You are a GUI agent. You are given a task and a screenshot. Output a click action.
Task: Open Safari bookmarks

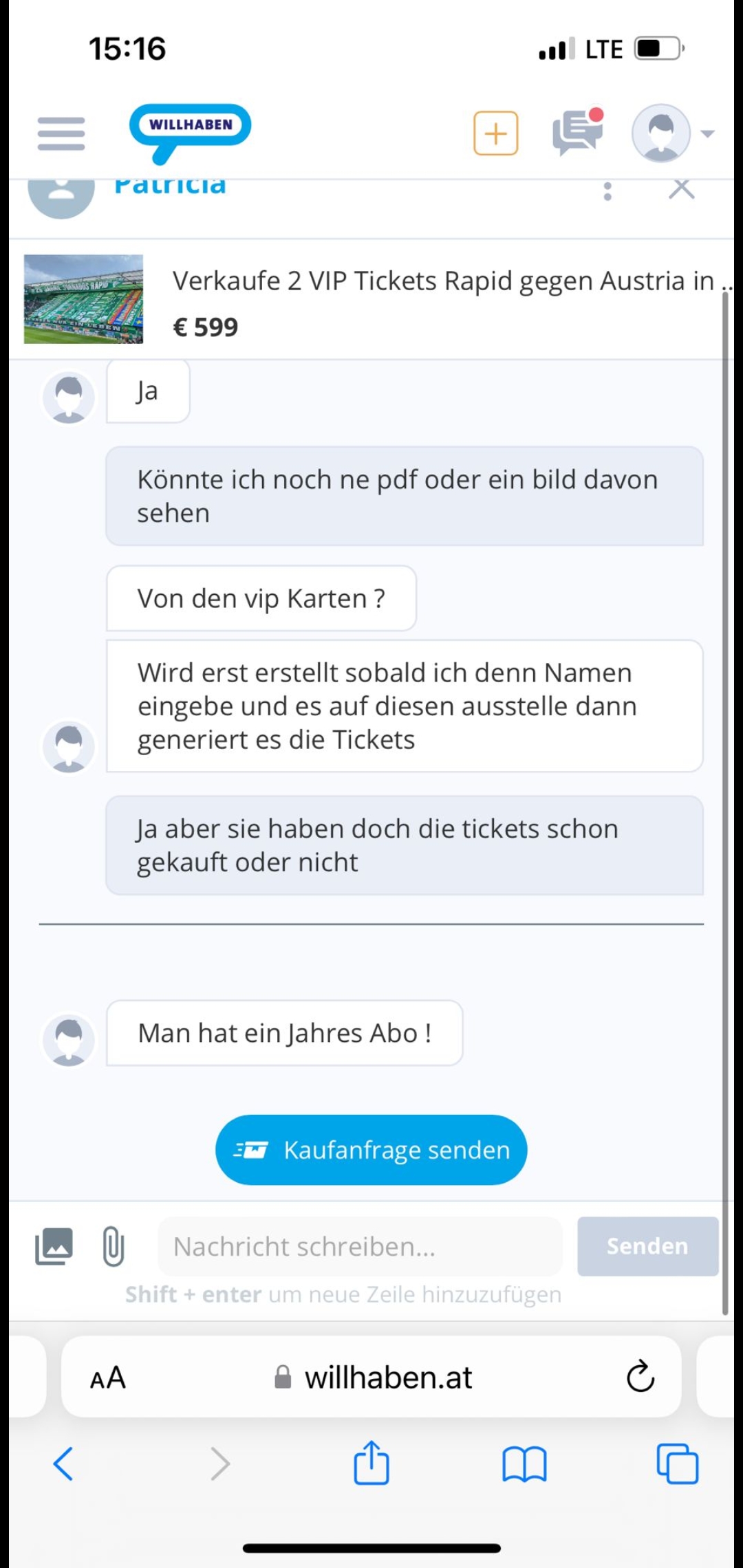click(524, 1463)
